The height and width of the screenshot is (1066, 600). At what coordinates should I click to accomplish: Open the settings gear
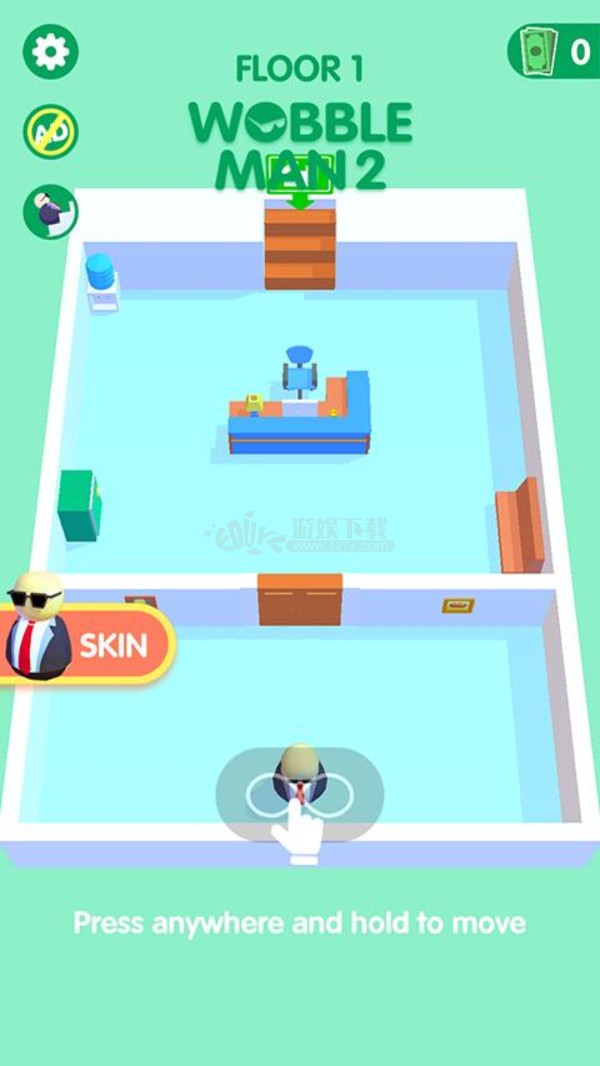tap(51, 52)
